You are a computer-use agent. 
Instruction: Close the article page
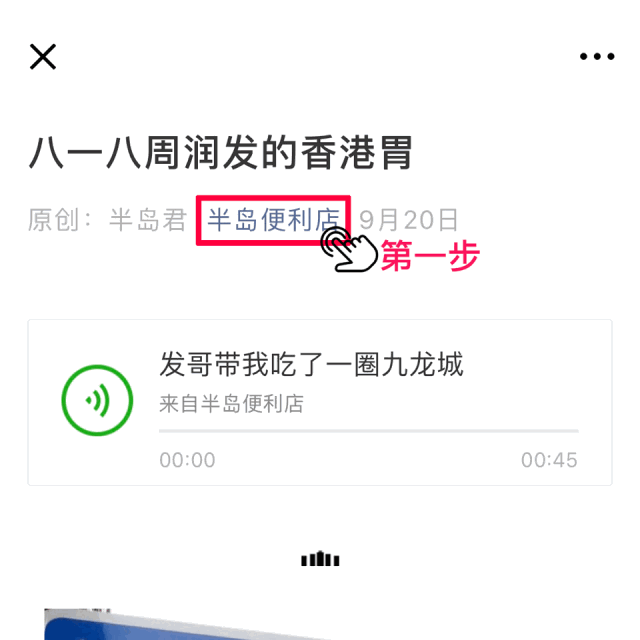click(x=43, y=57)
